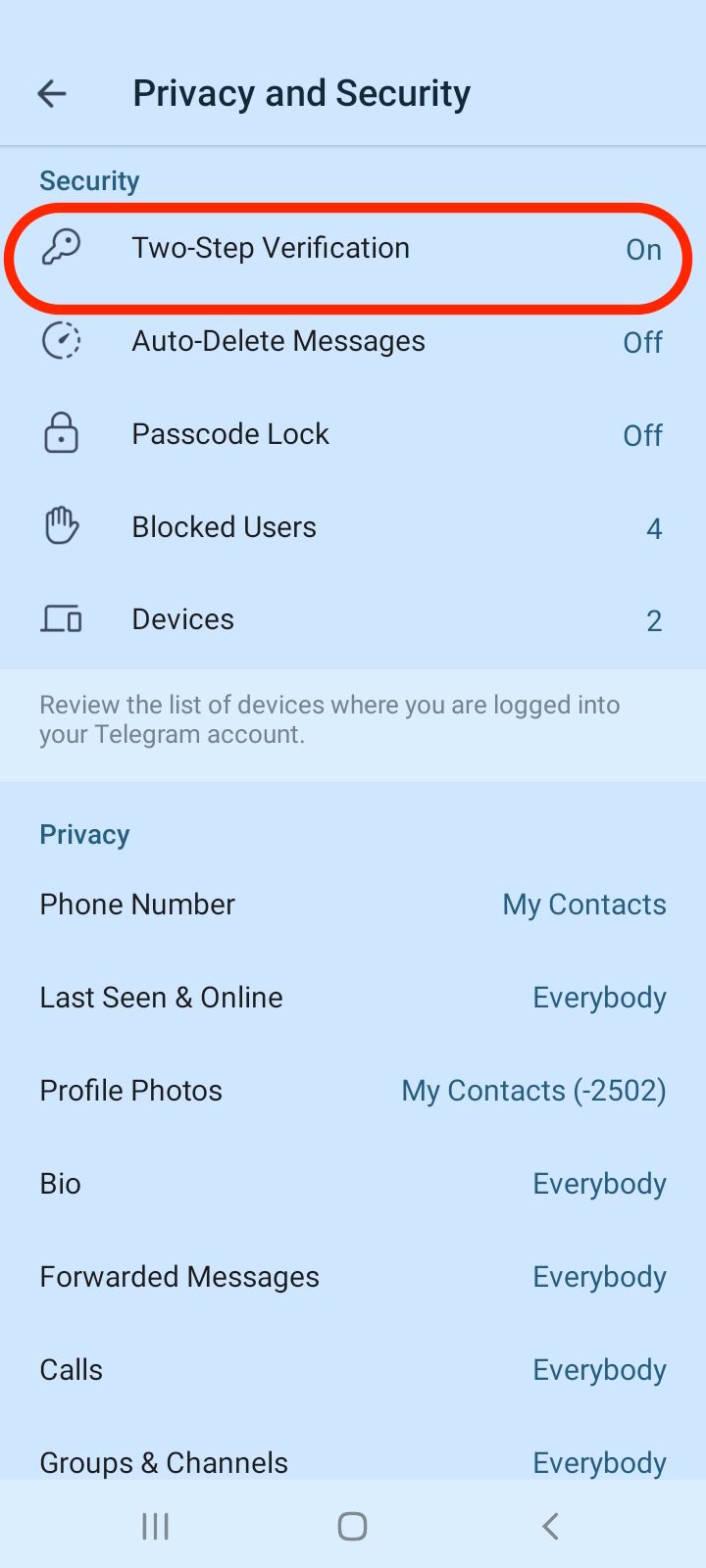The image size is (706, 1568).
Task: Open the Passcode Lock option
Action: coord(353,434)
